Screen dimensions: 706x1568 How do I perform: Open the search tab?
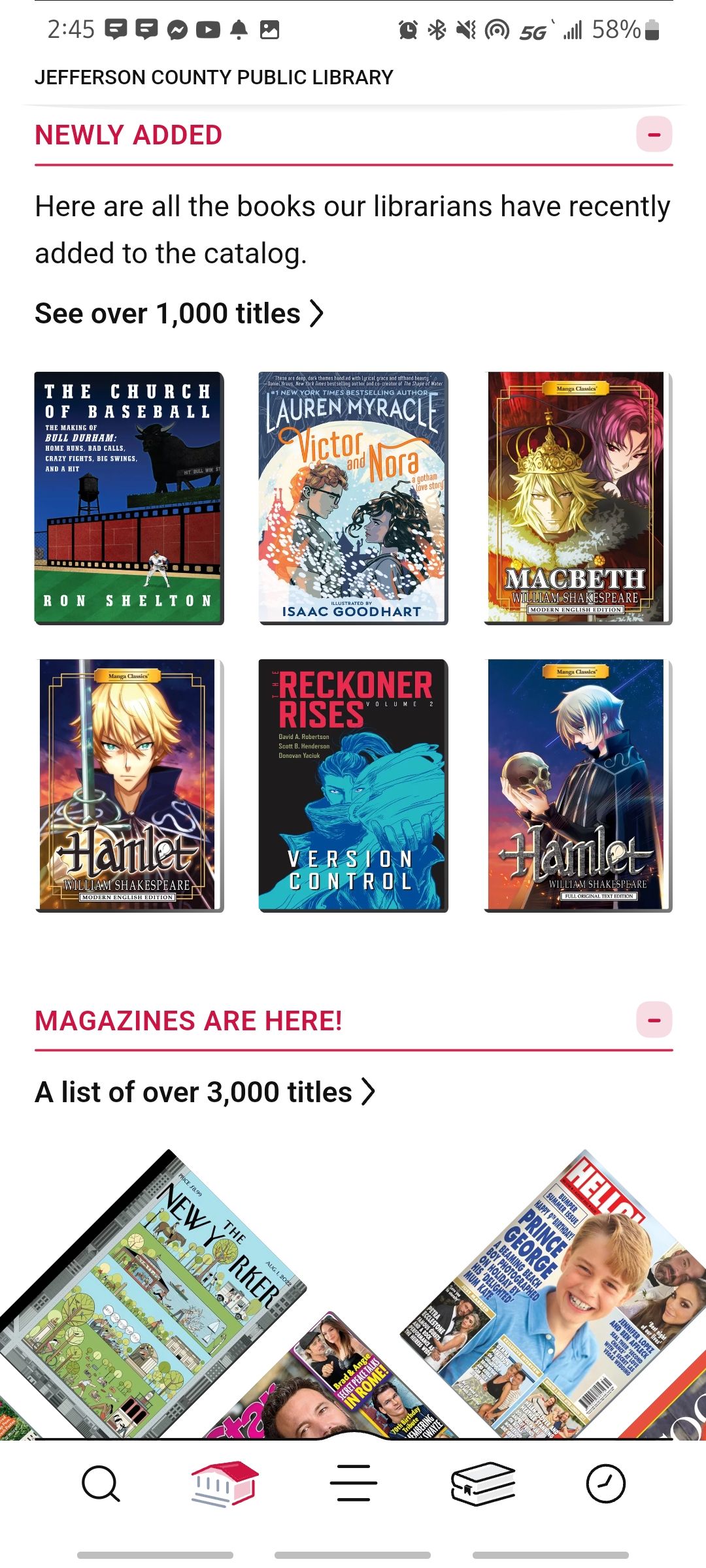coord(101,1483)
